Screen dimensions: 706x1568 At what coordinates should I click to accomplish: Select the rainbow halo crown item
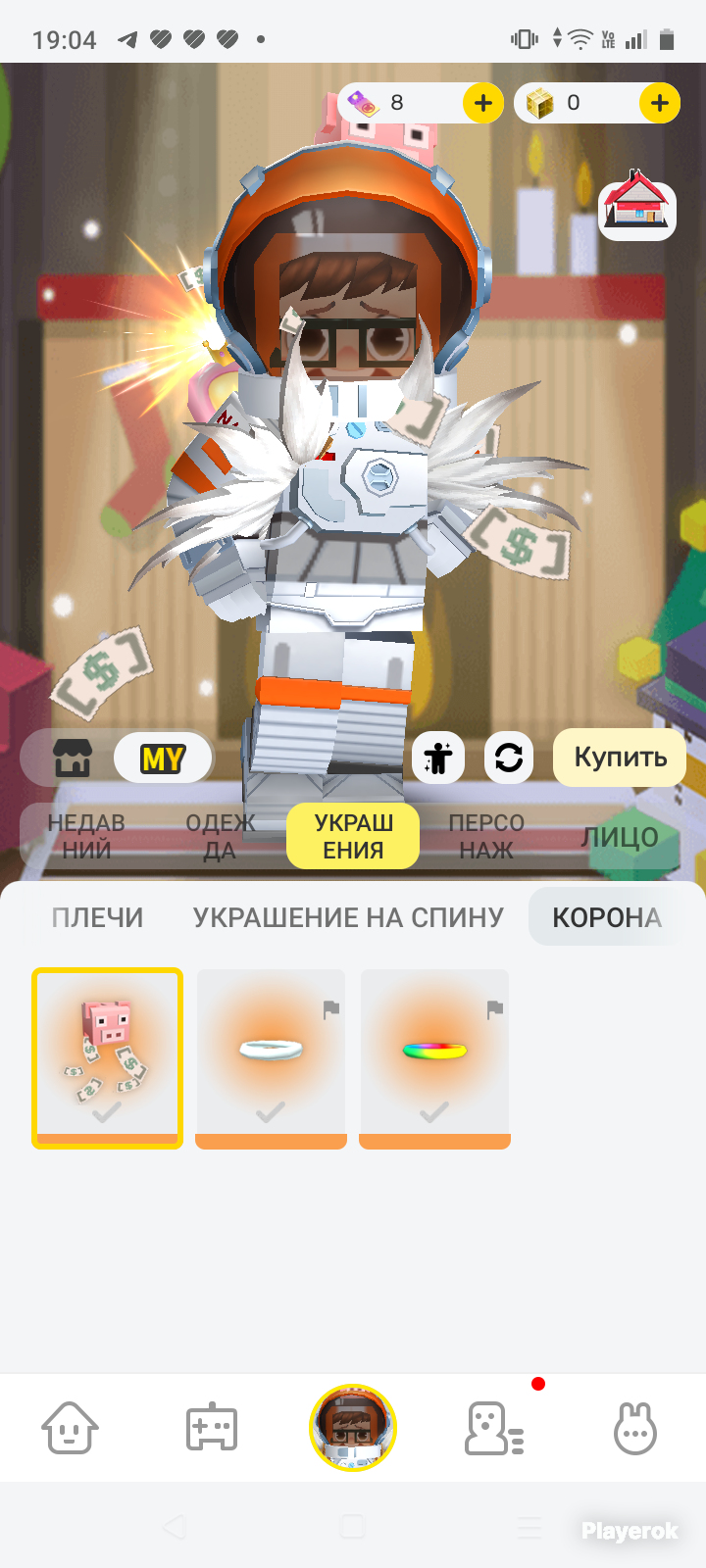(434, 1058)
